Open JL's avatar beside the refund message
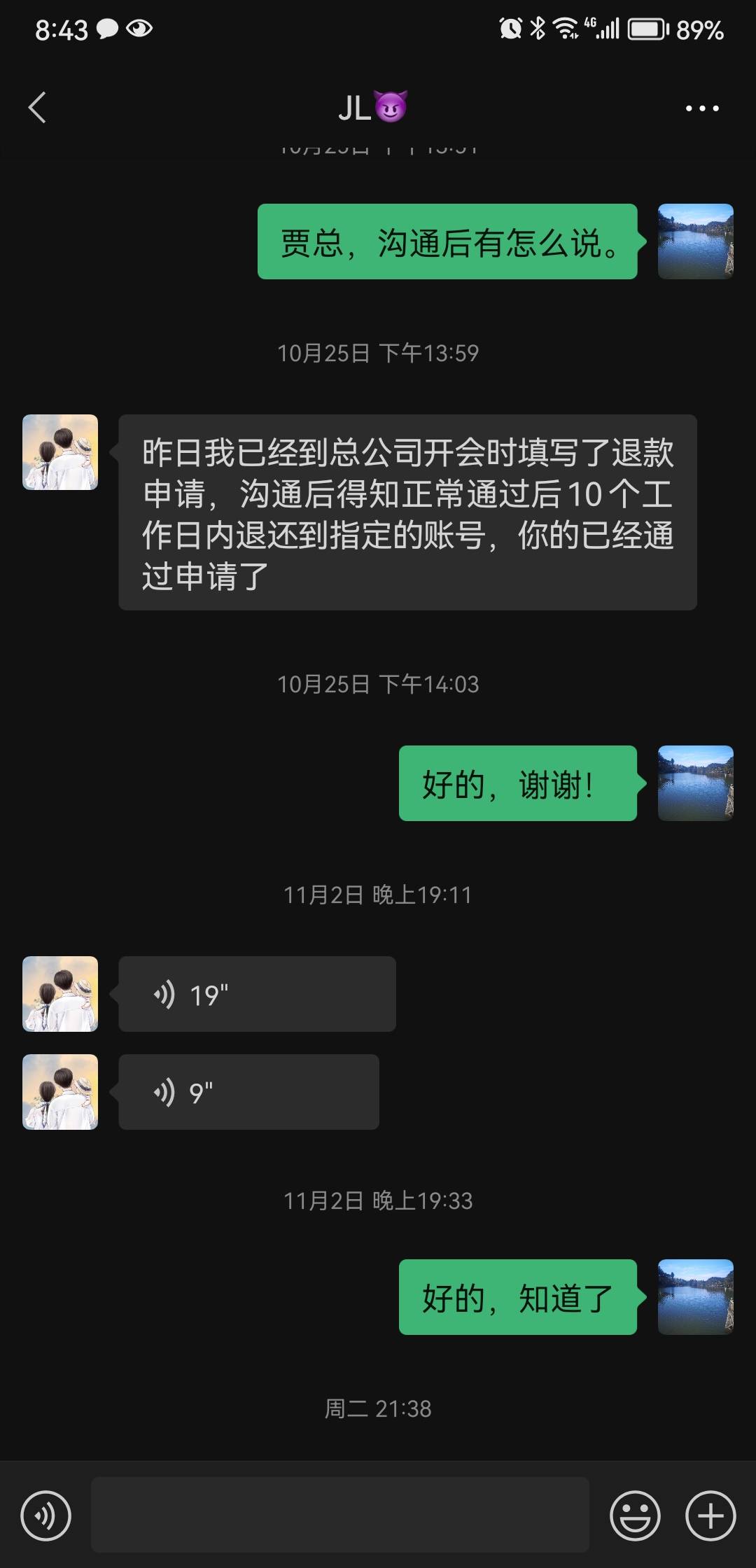The width and height of the screenshot is (756, 1568). tap(60, 452)
